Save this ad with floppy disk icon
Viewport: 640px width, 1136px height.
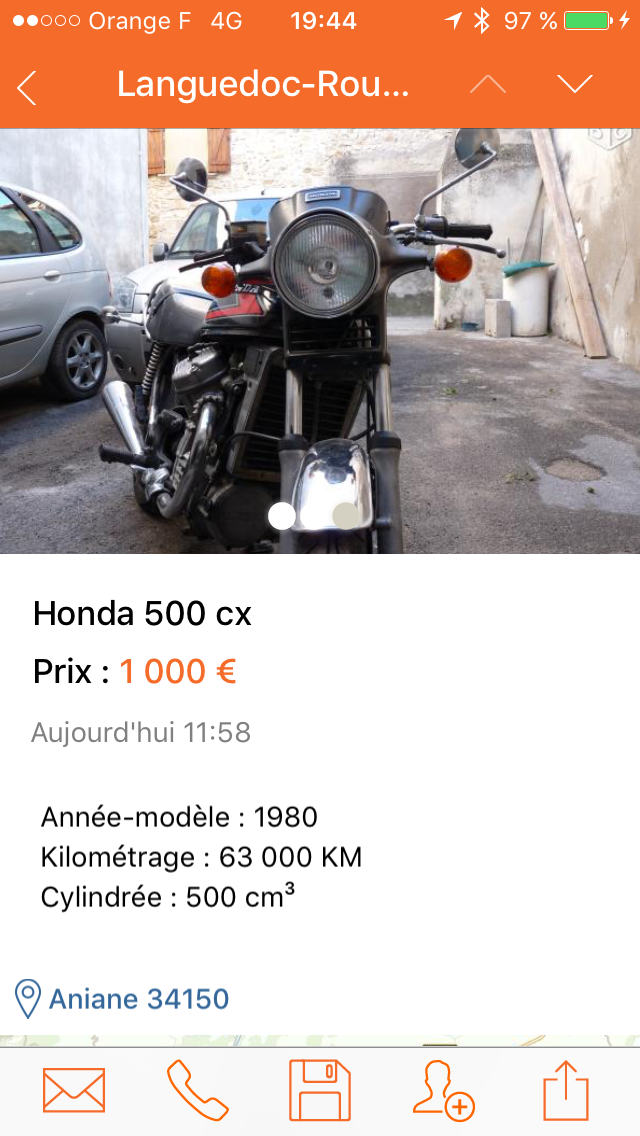click(320, 1090)
